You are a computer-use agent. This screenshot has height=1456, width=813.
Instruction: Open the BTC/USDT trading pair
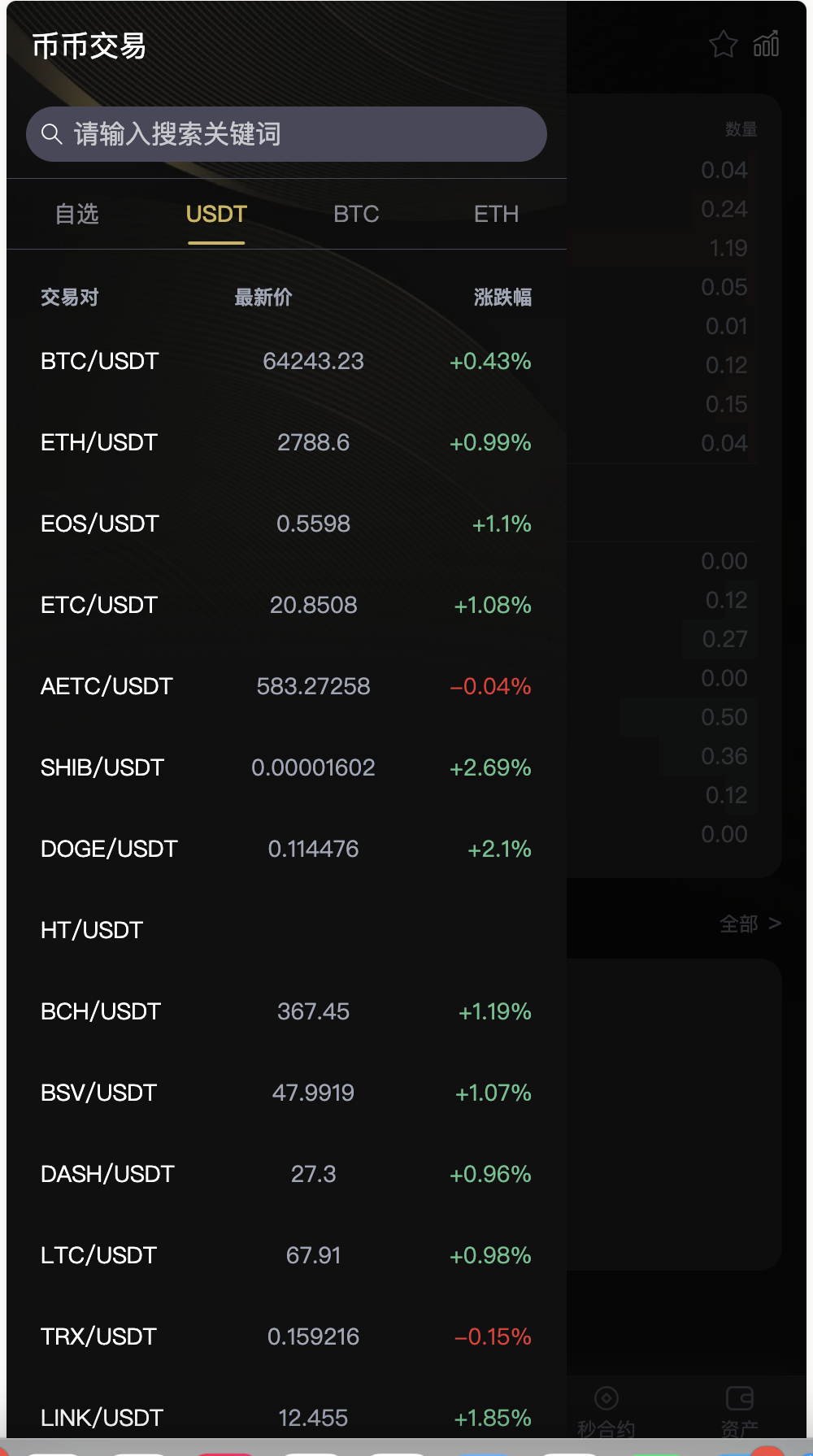click(x=285, y=361)
